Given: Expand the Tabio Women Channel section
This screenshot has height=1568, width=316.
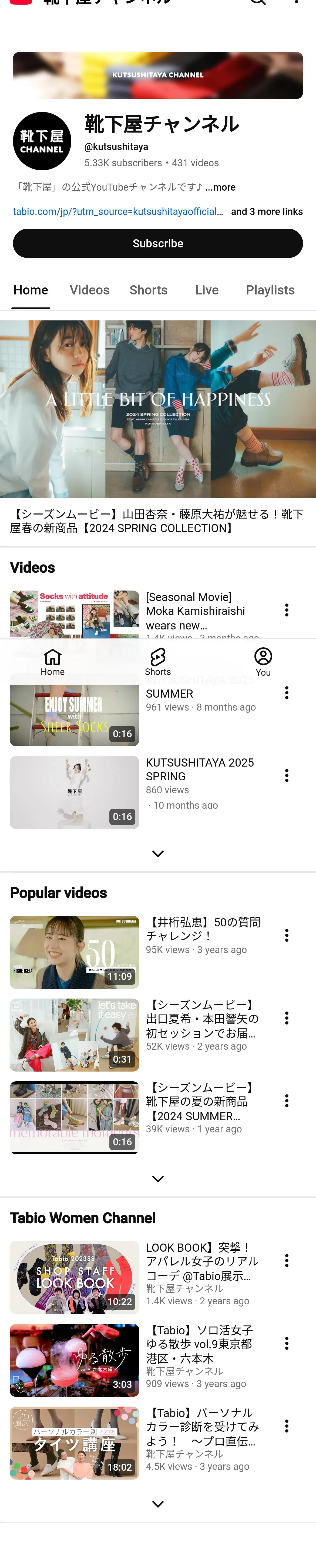Looking at the screenshot, I should pyautogui.click(x=158, y=1504).
